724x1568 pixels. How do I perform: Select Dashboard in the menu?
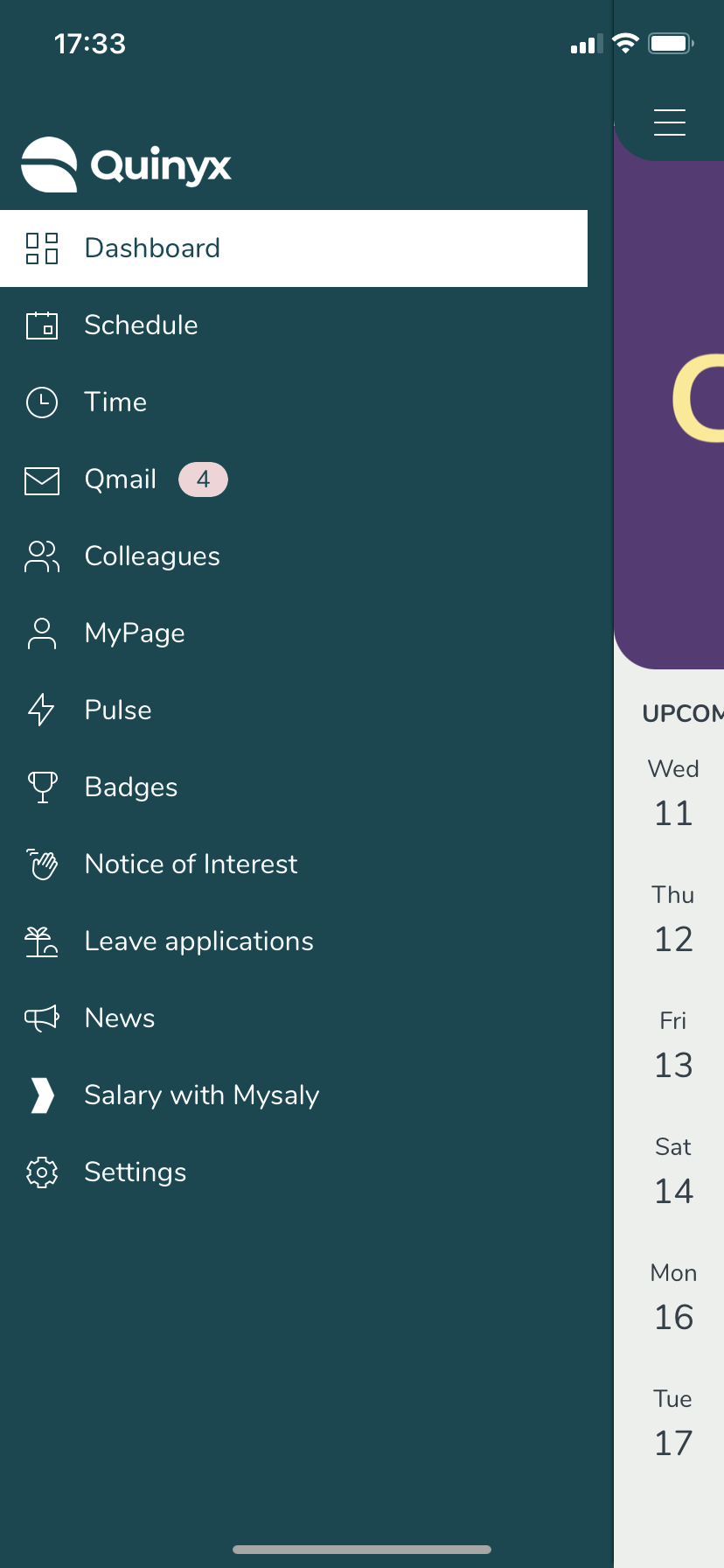click(x=294, y=248)
